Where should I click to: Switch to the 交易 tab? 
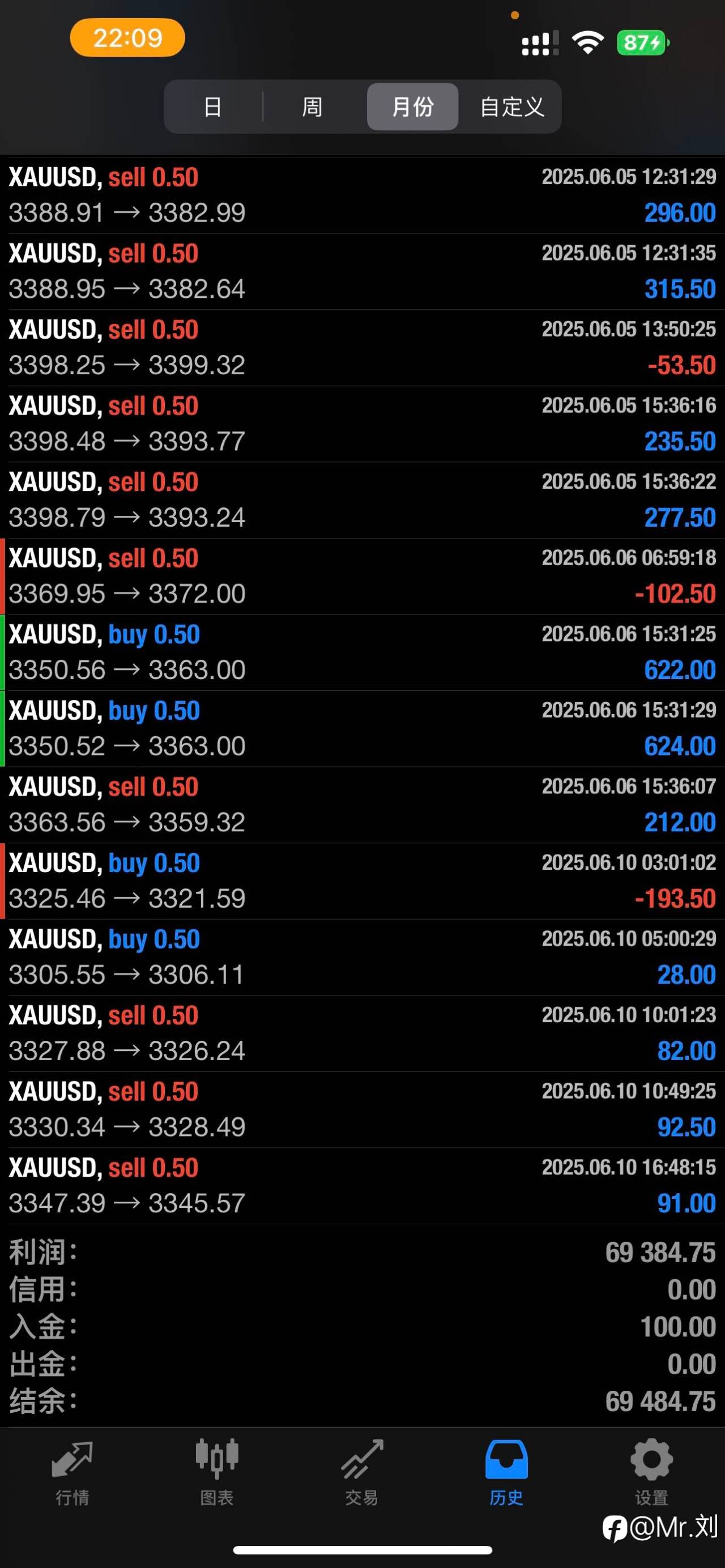pos(361,1472)
